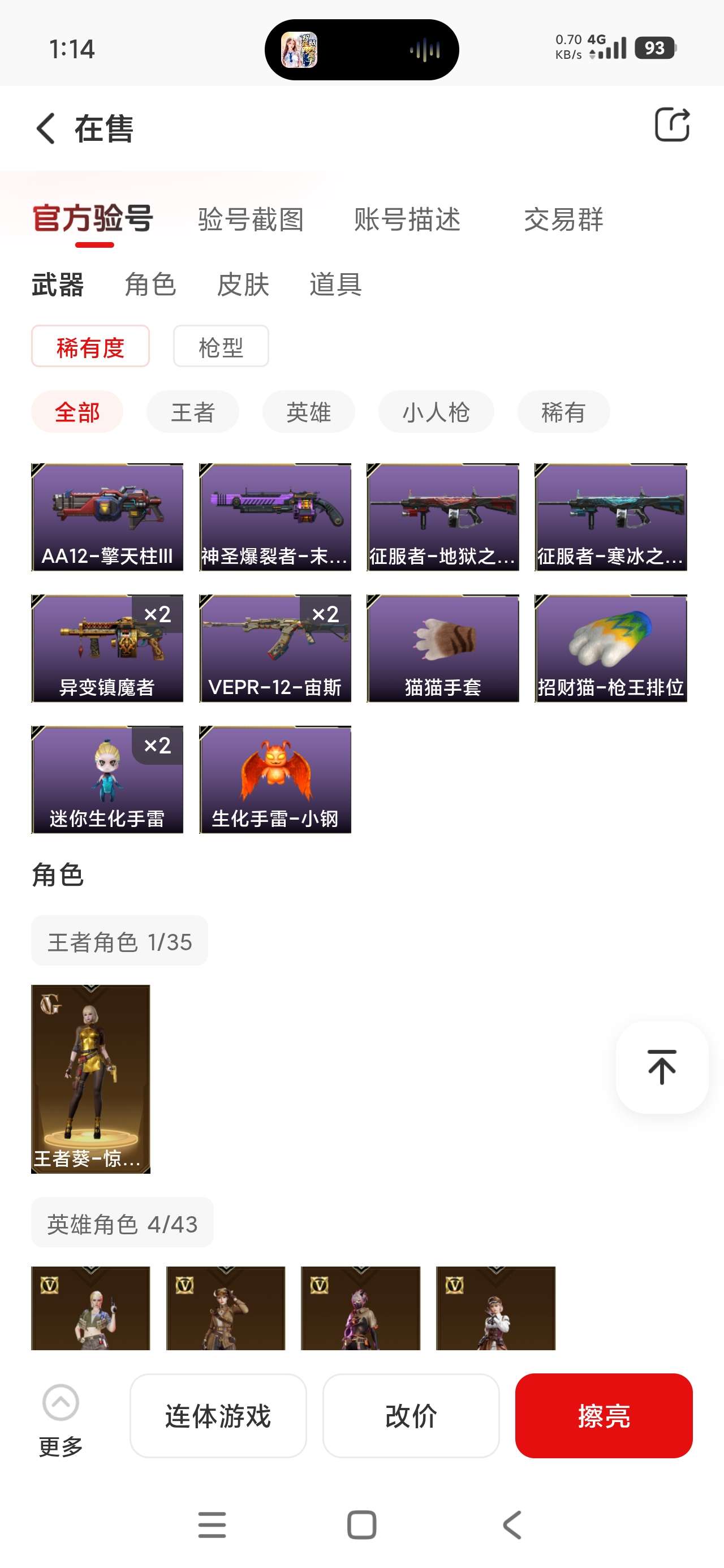Tap the 生化手雷-小钢 grenade icon

tap(275, 779)
